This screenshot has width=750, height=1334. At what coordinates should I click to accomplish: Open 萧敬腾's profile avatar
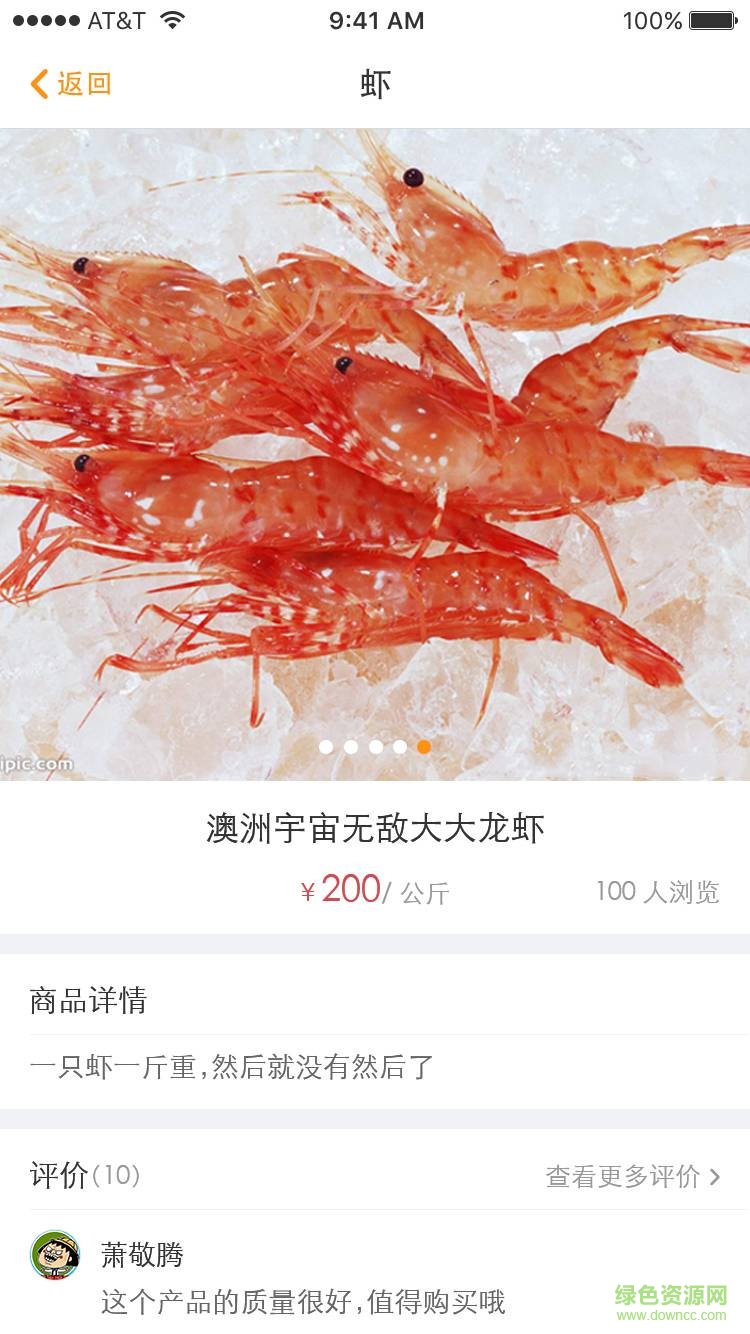tap(55, 1255)
